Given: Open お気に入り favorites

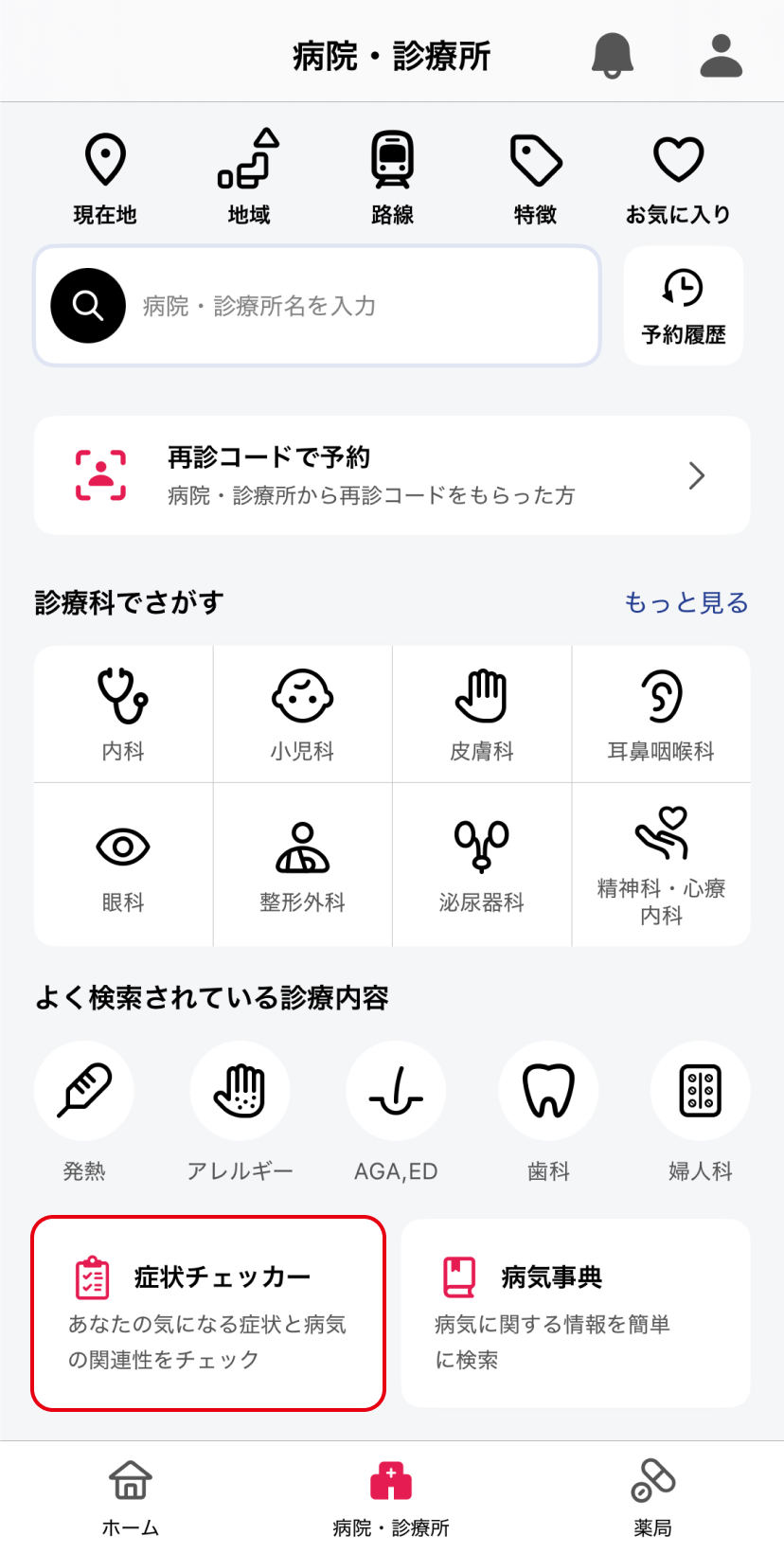Looking at the screenshot, I should coord(678,178).
